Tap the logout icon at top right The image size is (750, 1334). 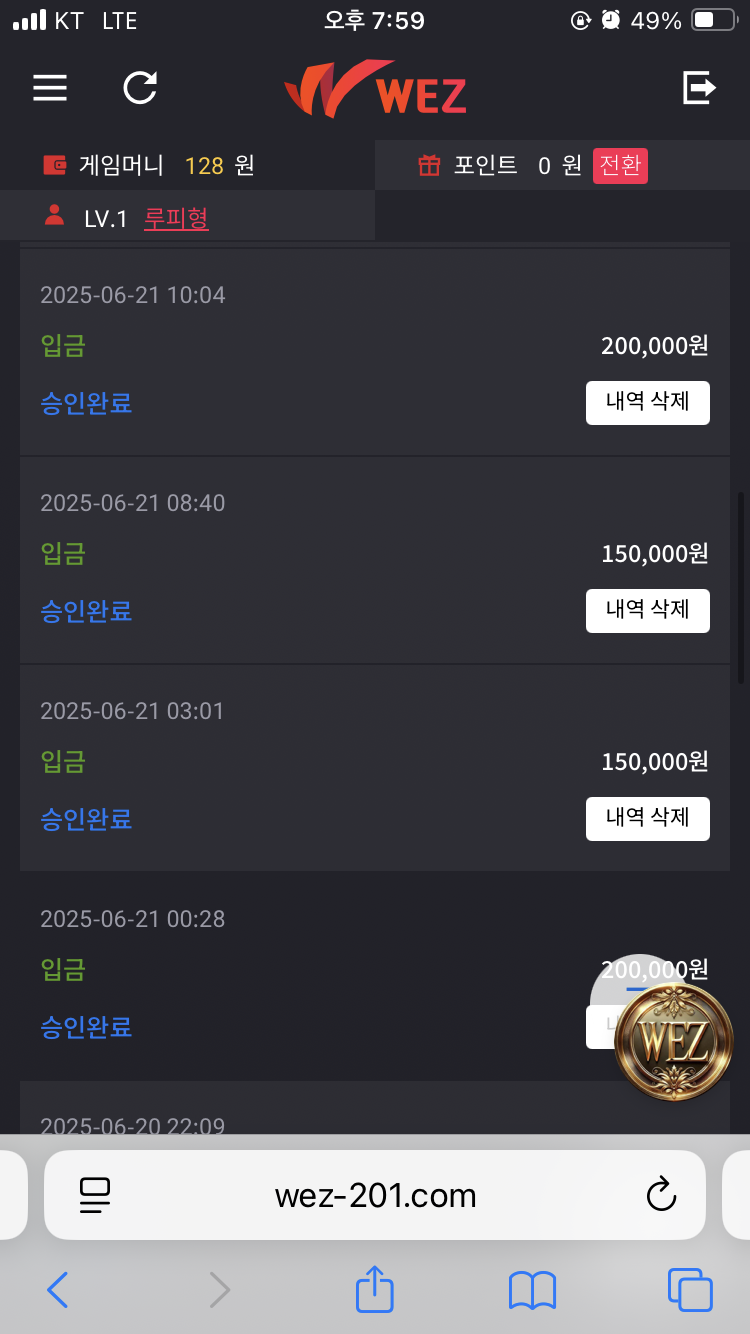tap(699, 88)
